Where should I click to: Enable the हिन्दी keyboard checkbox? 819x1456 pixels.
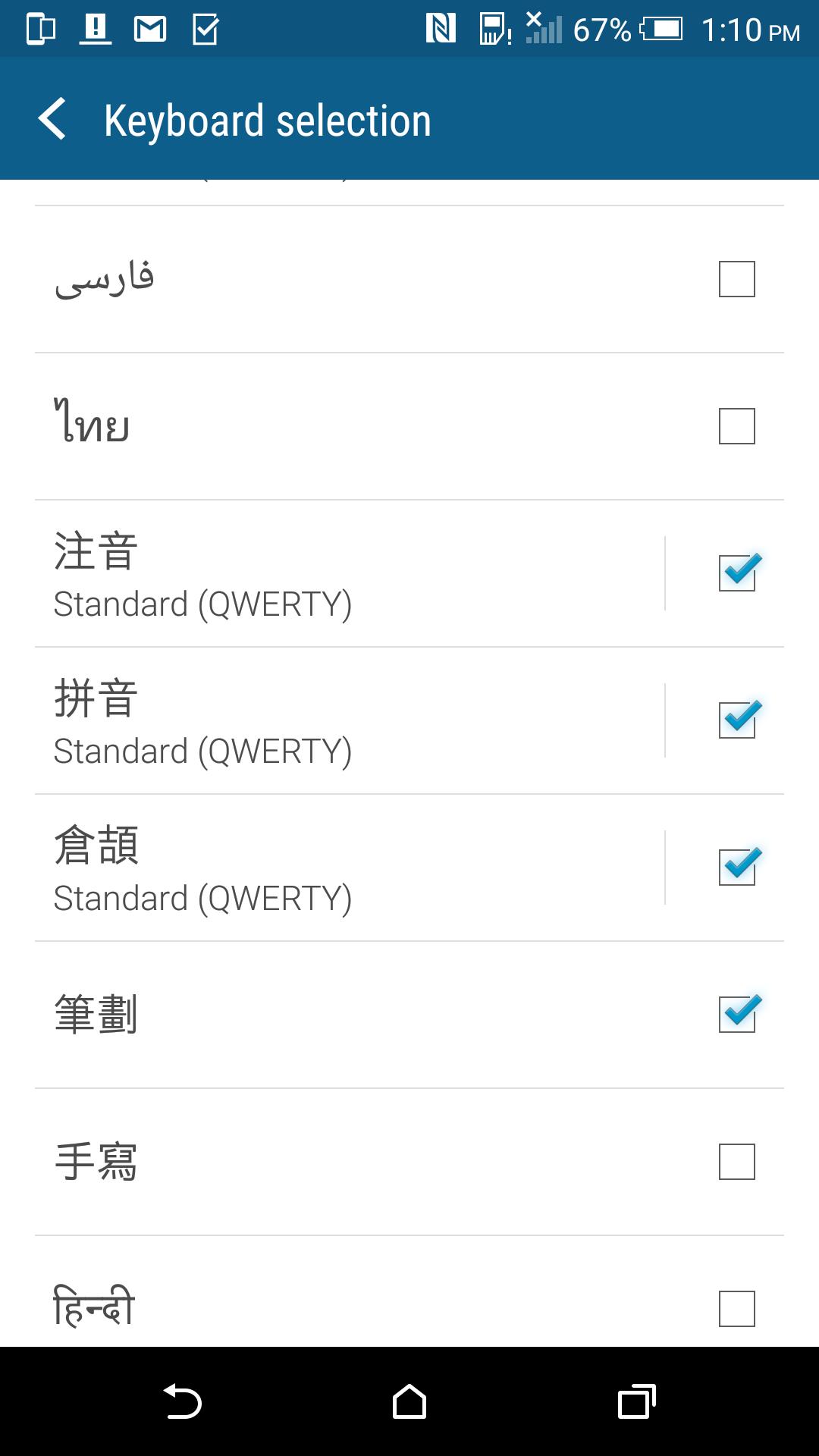[x=736, y=1309]
